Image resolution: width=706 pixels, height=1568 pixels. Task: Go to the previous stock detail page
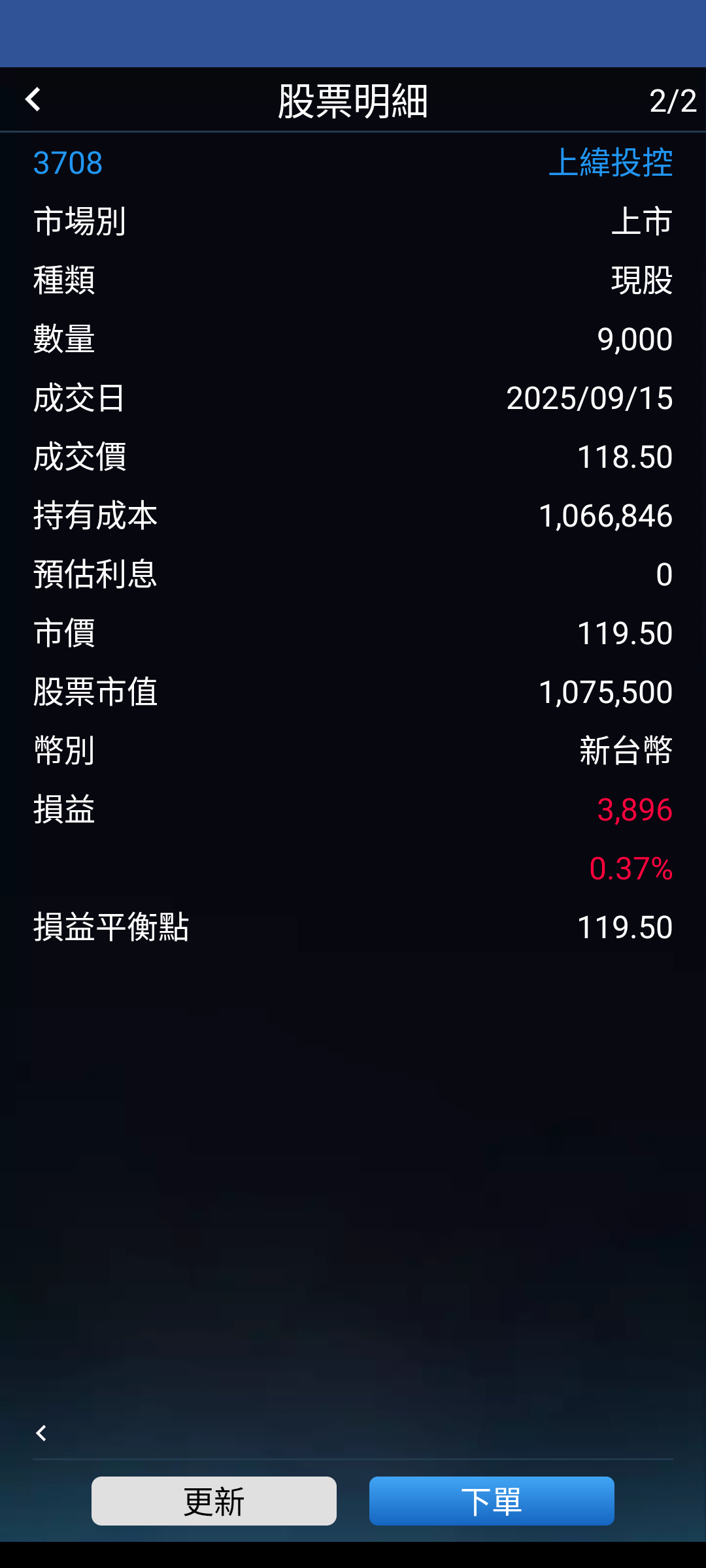(x=41, y=1433)
